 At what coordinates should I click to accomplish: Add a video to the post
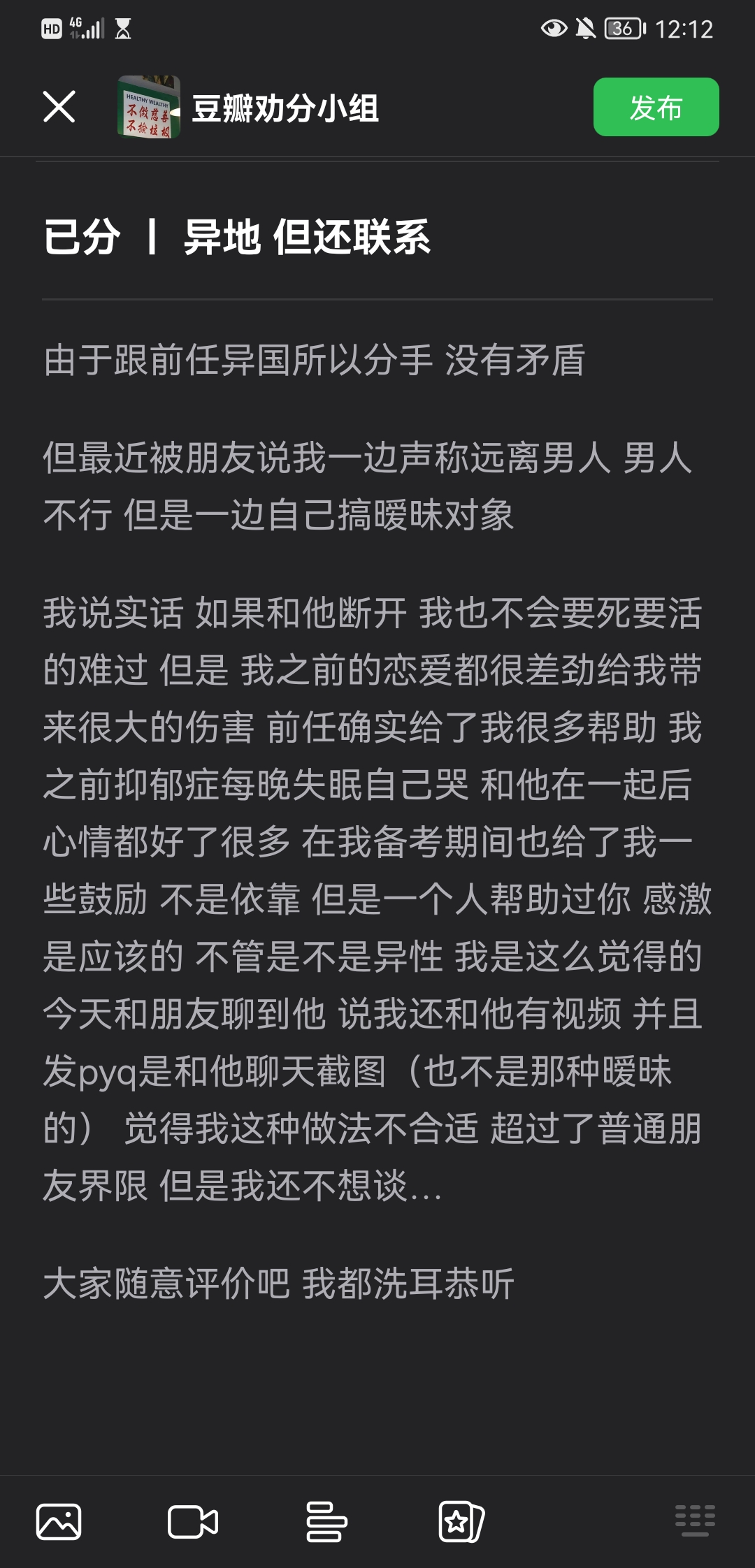193,1522
